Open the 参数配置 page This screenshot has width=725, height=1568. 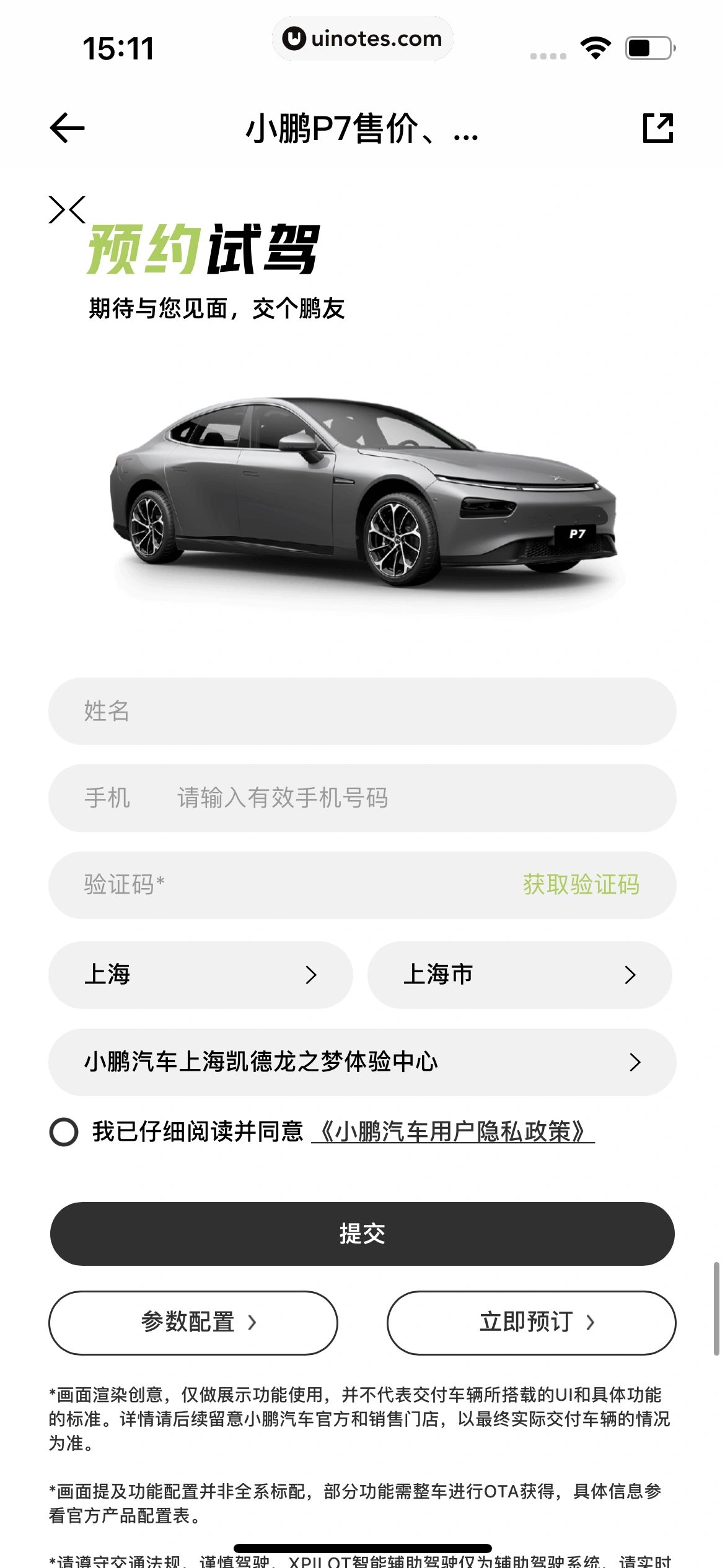193,1323
